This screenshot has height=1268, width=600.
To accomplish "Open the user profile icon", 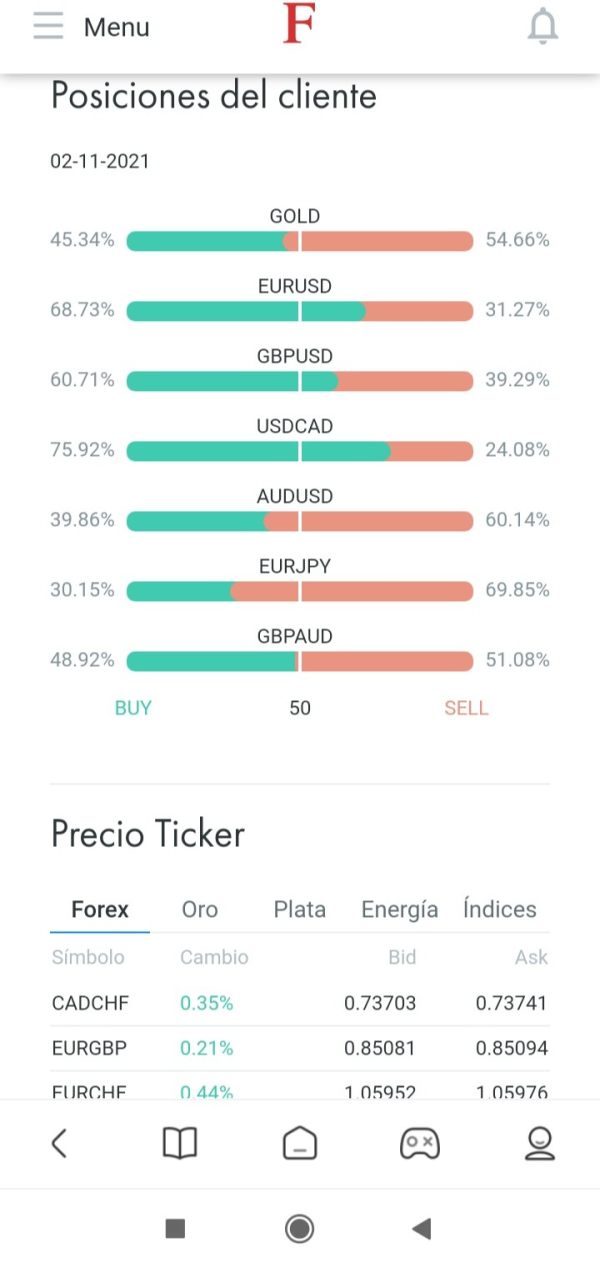I will (x=540, y=1143).
